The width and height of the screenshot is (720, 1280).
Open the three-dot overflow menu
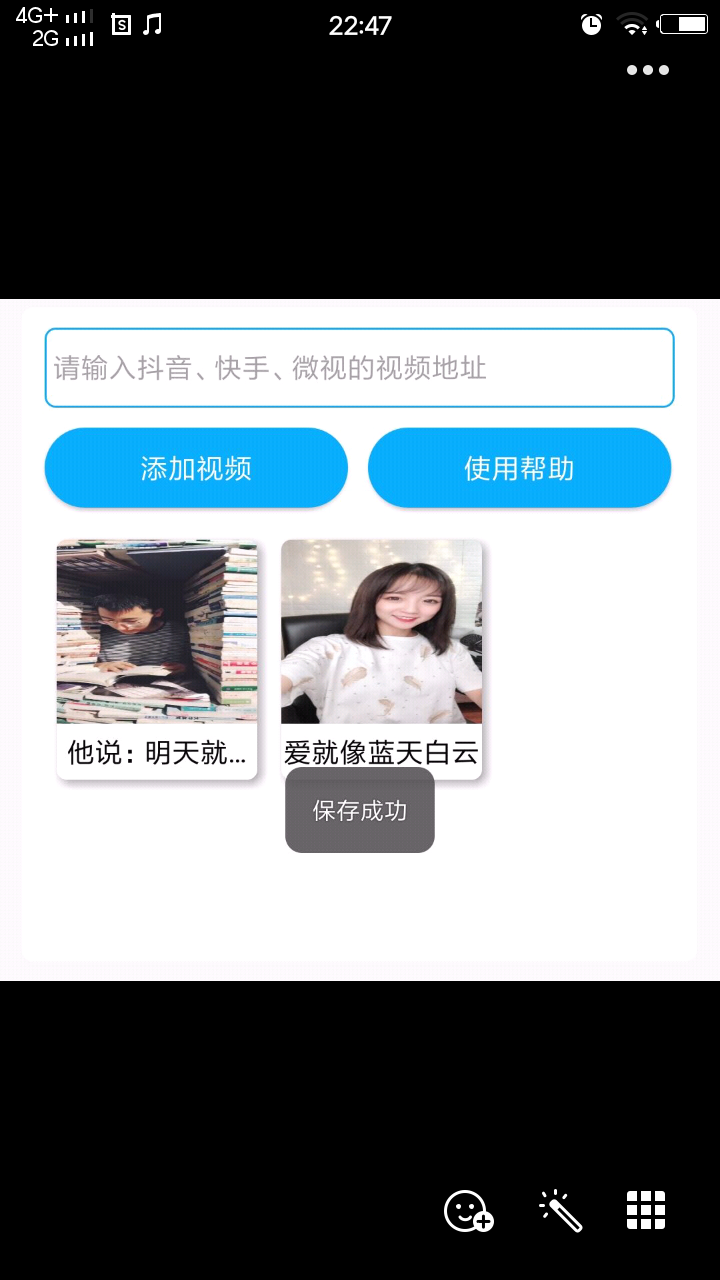click(x=647, y=70)
